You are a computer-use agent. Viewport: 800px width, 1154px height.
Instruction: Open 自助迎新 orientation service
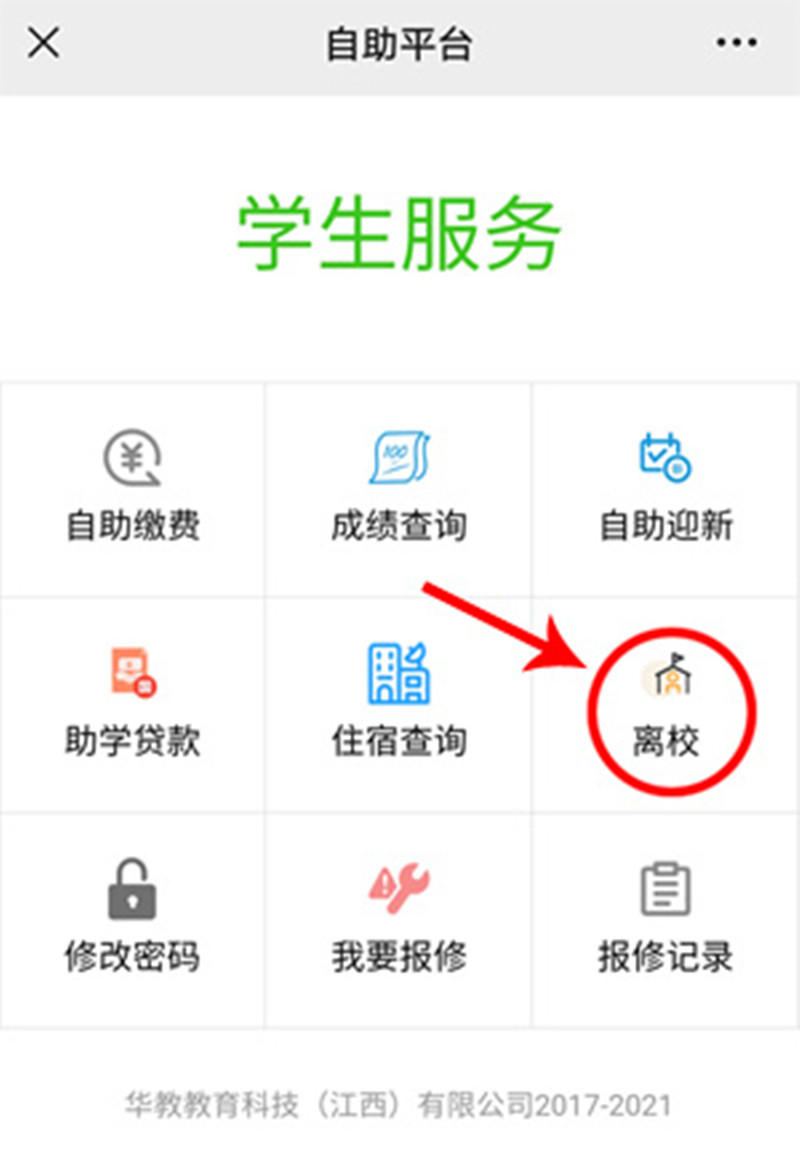point(665,490)
